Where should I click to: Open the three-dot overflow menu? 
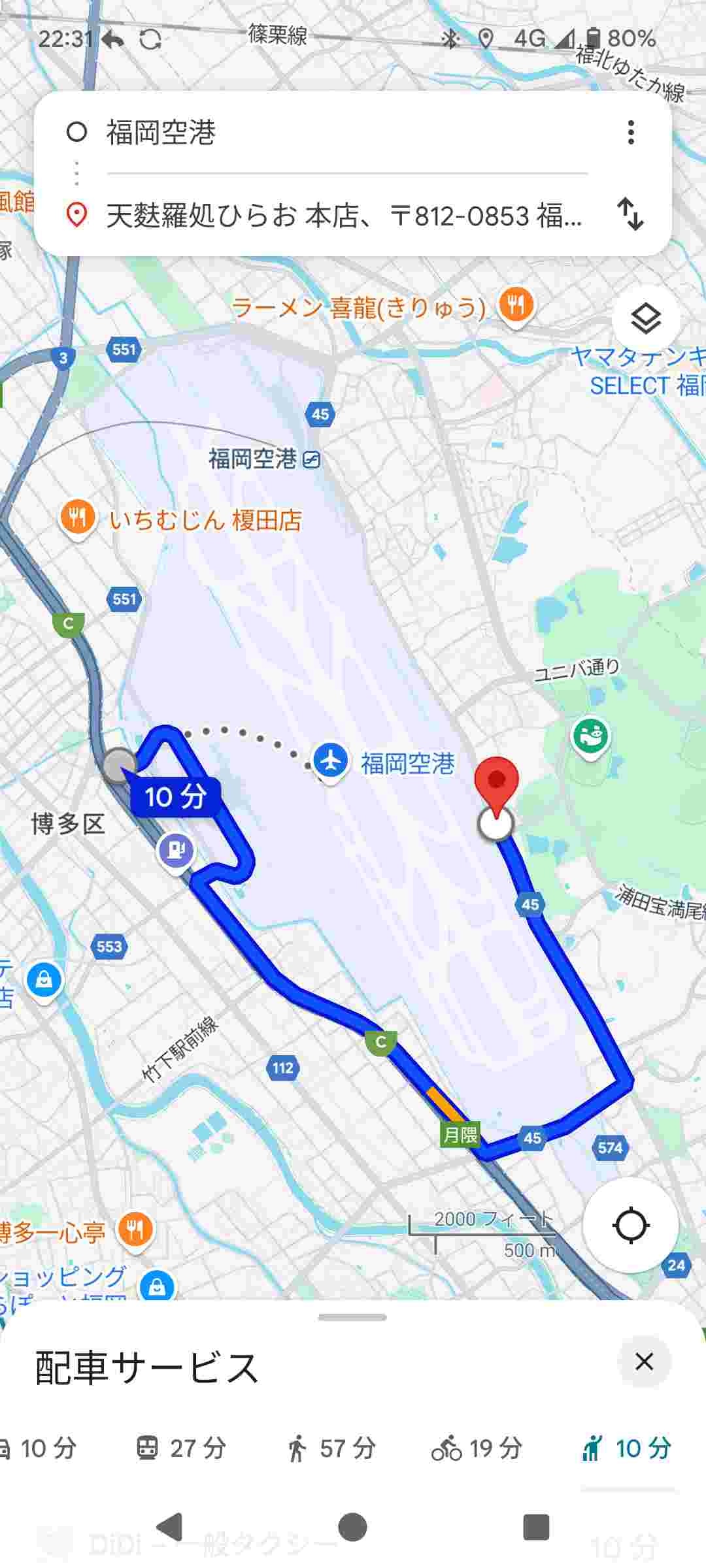631,133
